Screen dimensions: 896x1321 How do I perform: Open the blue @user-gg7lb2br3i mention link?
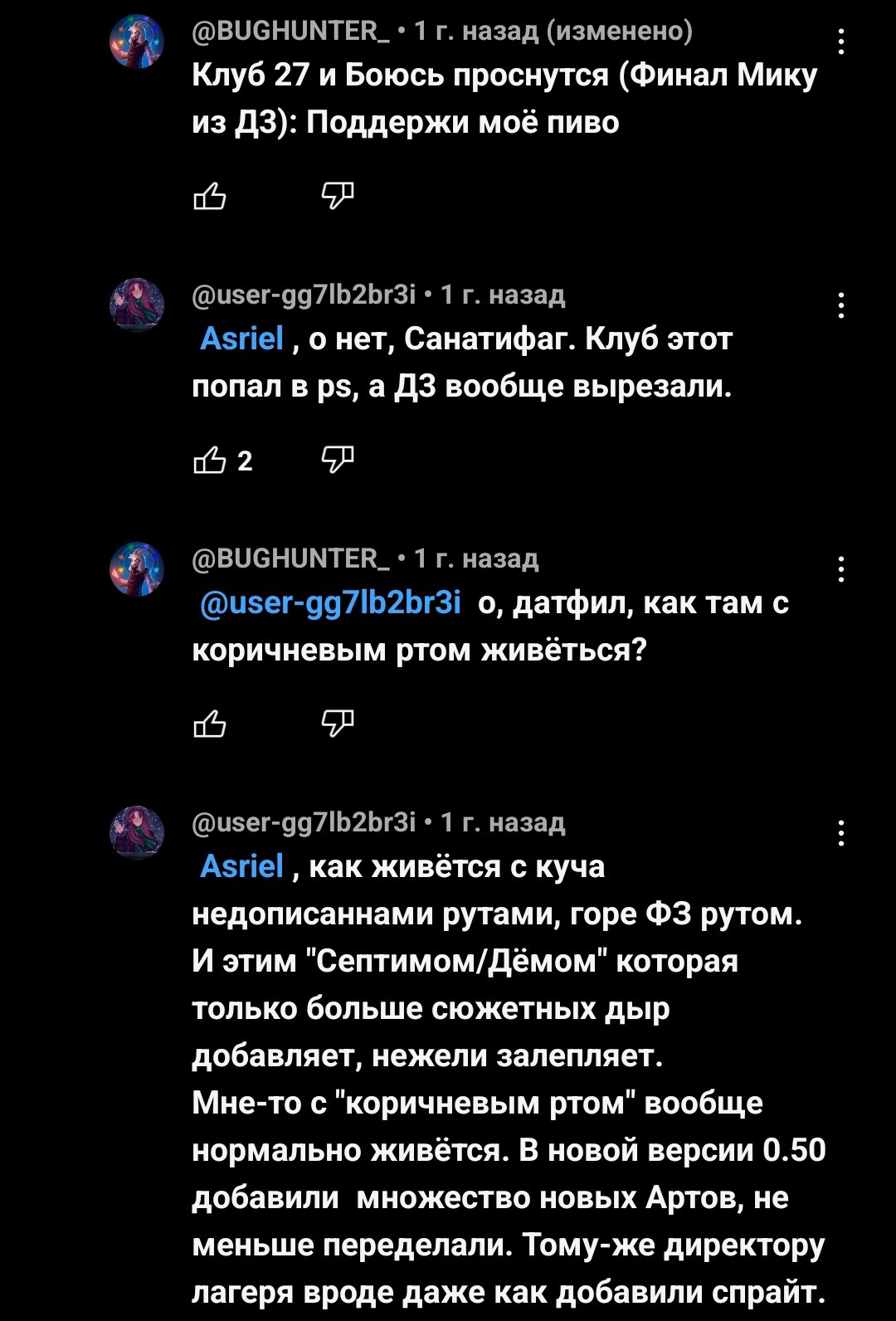[330, 603]
